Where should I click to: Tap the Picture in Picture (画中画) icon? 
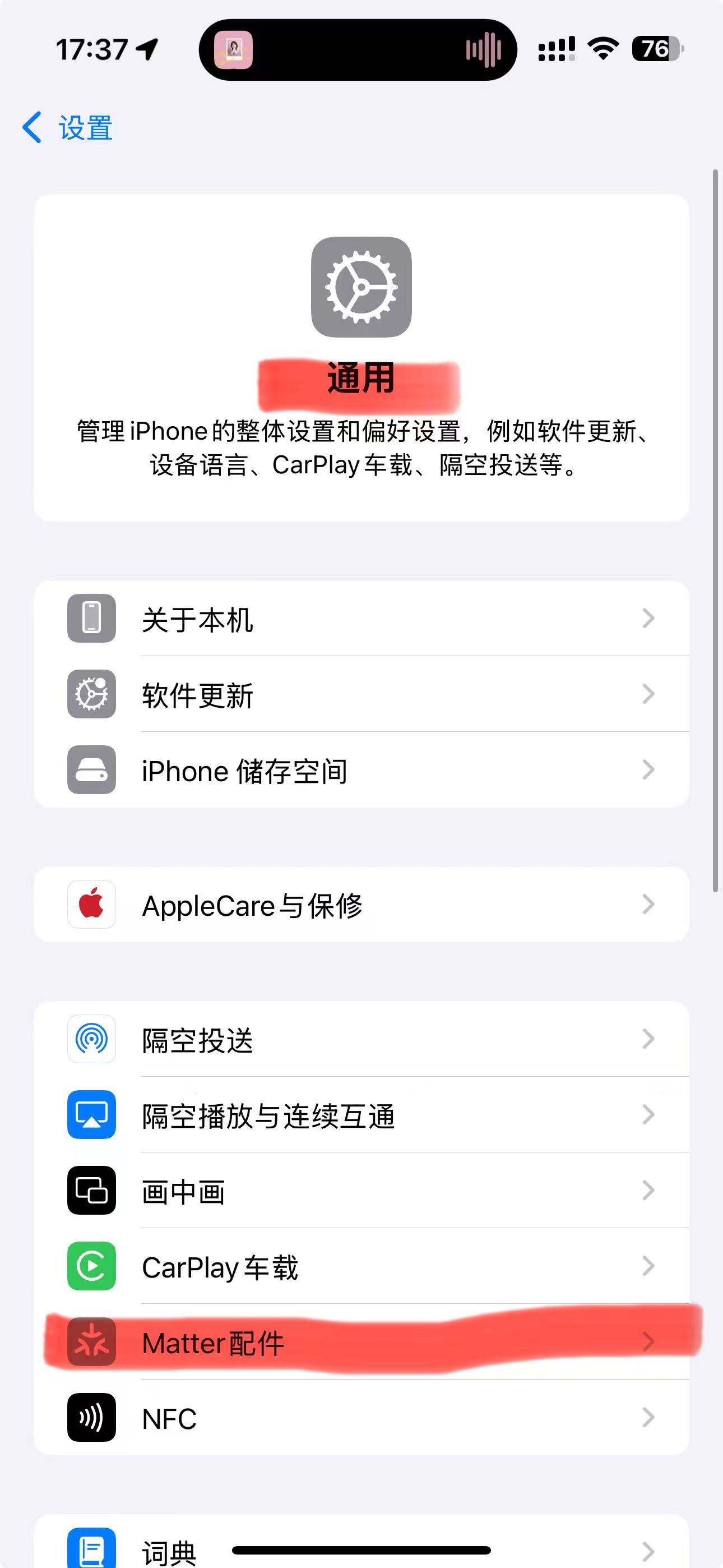(x=91, y=1191)
